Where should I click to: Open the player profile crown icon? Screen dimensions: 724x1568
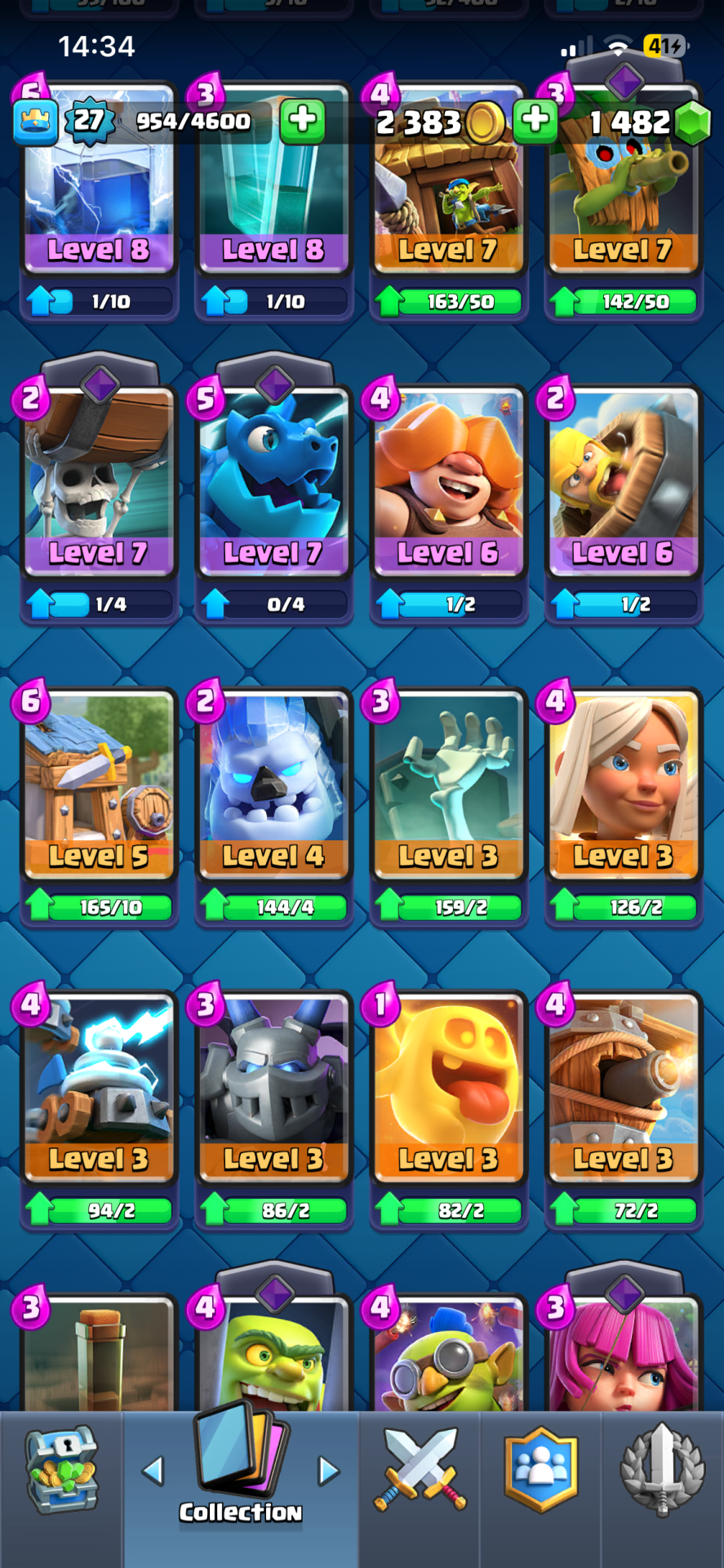pos(35,122)
